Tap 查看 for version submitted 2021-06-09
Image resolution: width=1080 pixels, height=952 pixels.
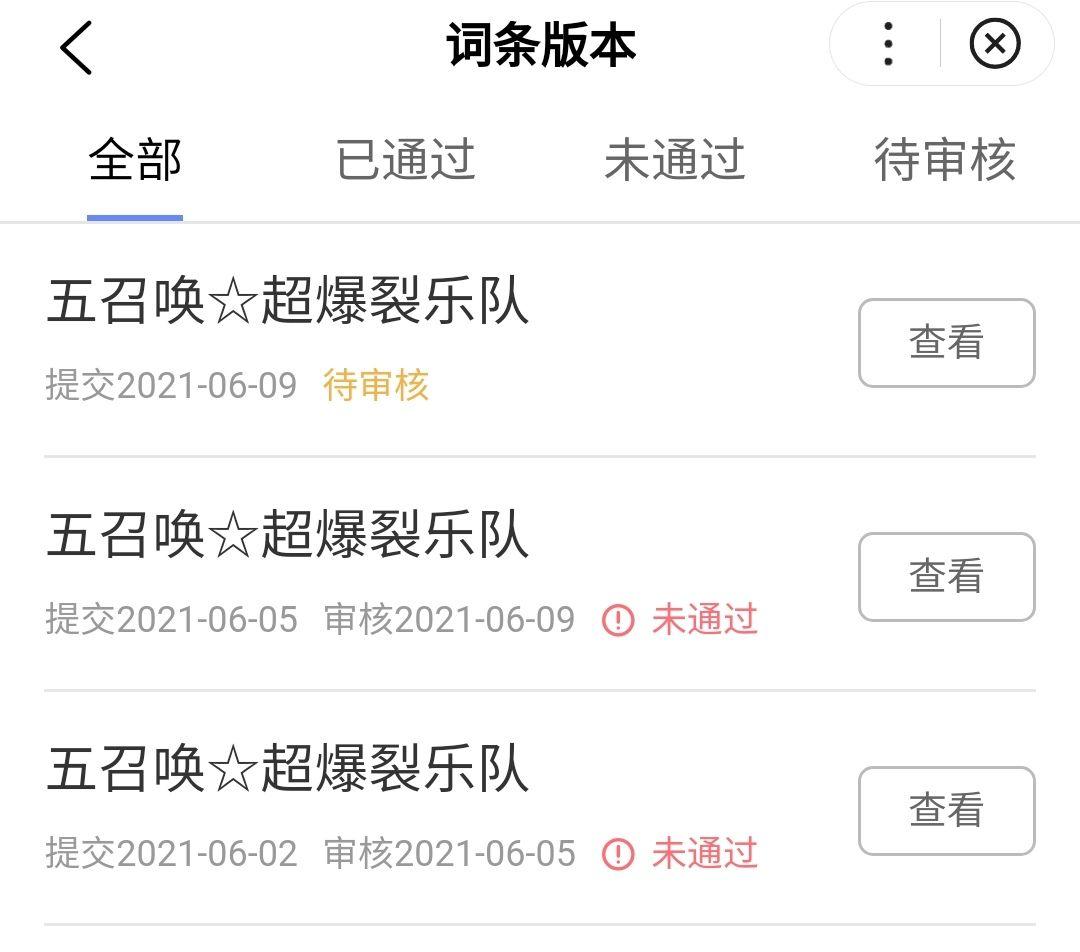[x=947, y=342]
